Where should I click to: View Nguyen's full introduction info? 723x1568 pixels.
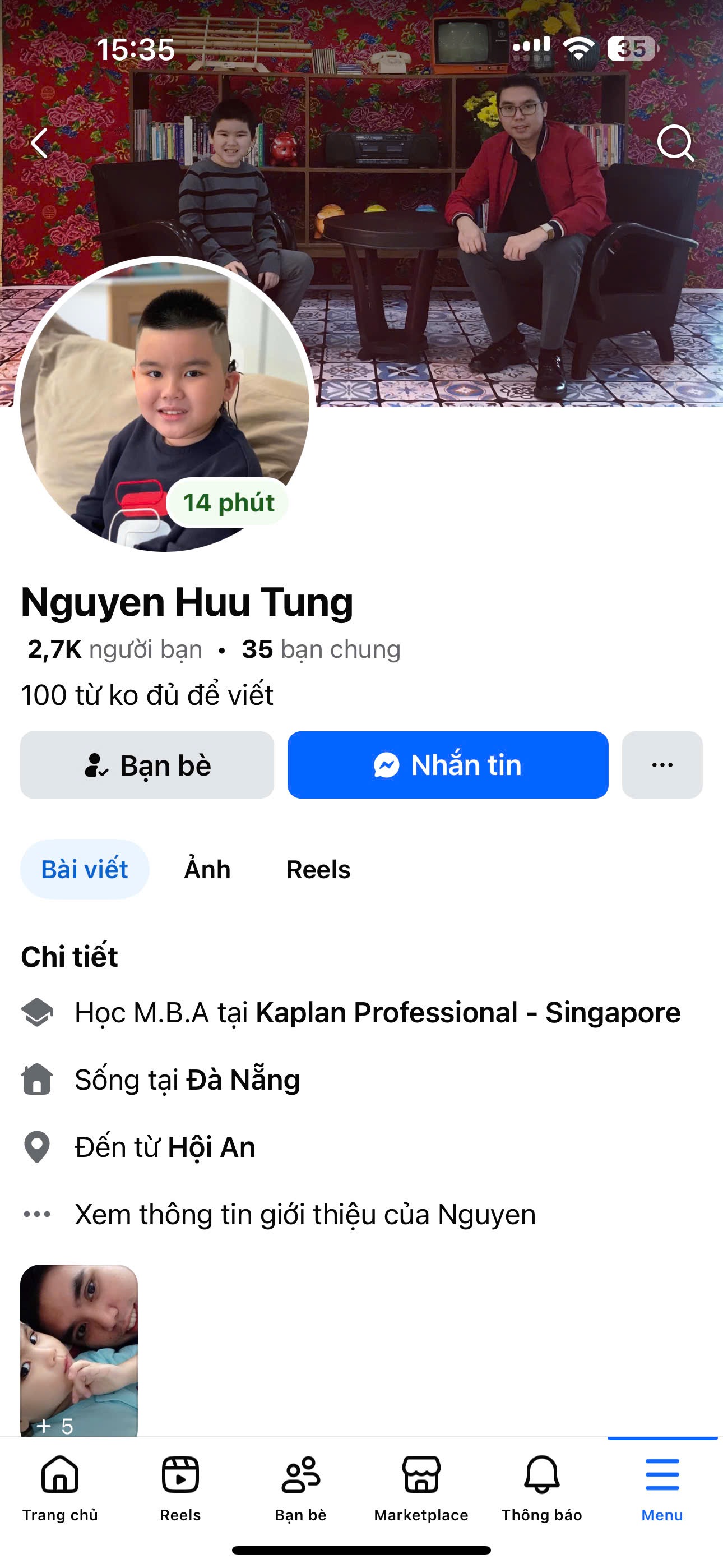(x=305, y=1214)
